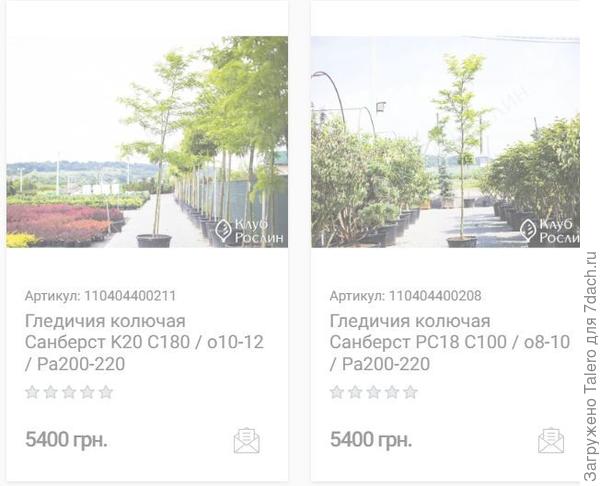Viewport: 600px width, 486px height.
Task: Open the Гледичия Санберст K20 C180 product card
Action: (x=147, y=142)
